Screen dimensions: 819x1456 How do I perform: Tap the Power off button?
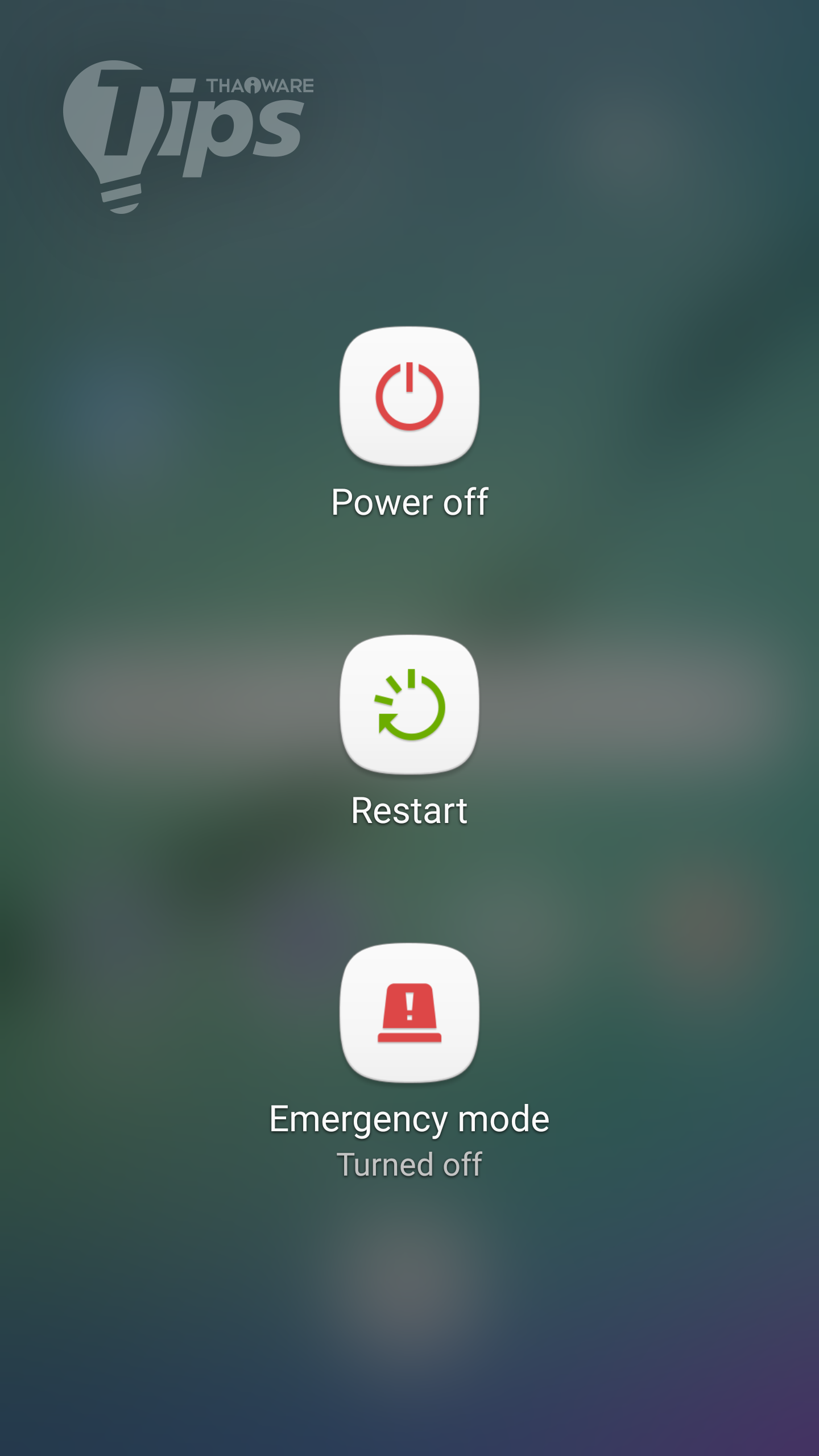(x=409, y=396)
